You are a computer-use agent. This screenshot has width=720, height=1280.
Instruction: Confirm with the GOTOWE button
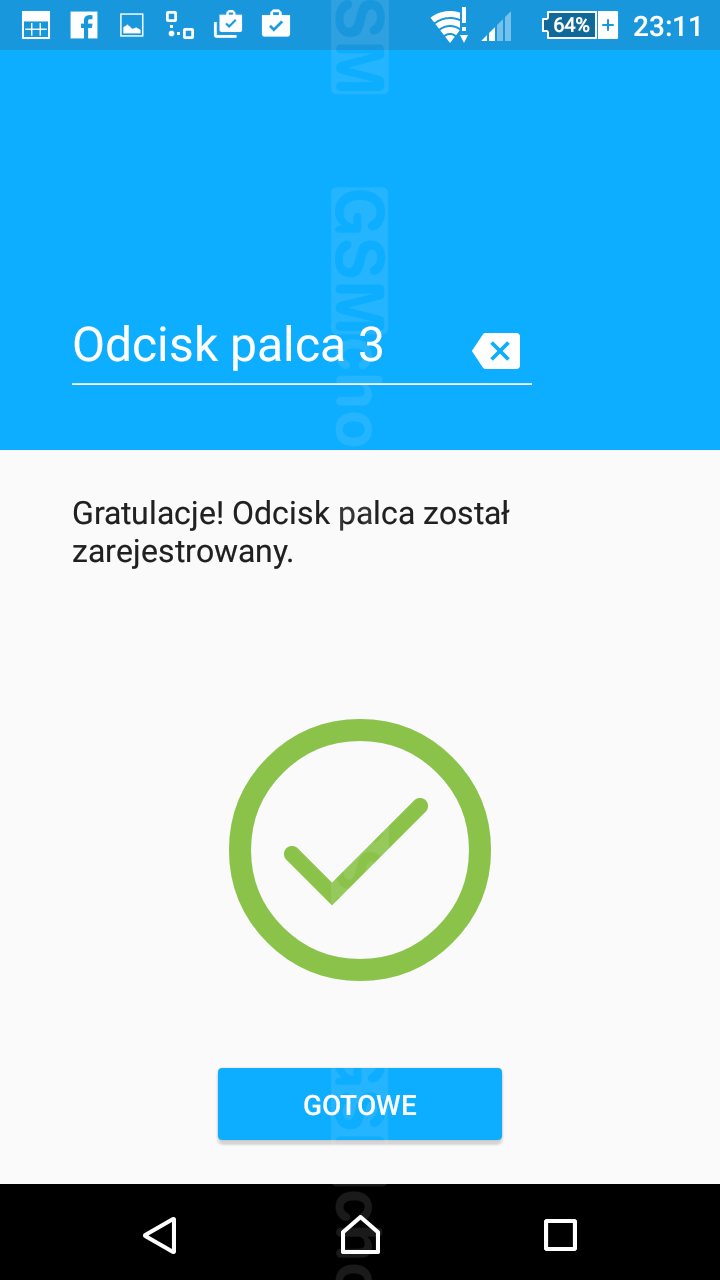click(360, 1104)
